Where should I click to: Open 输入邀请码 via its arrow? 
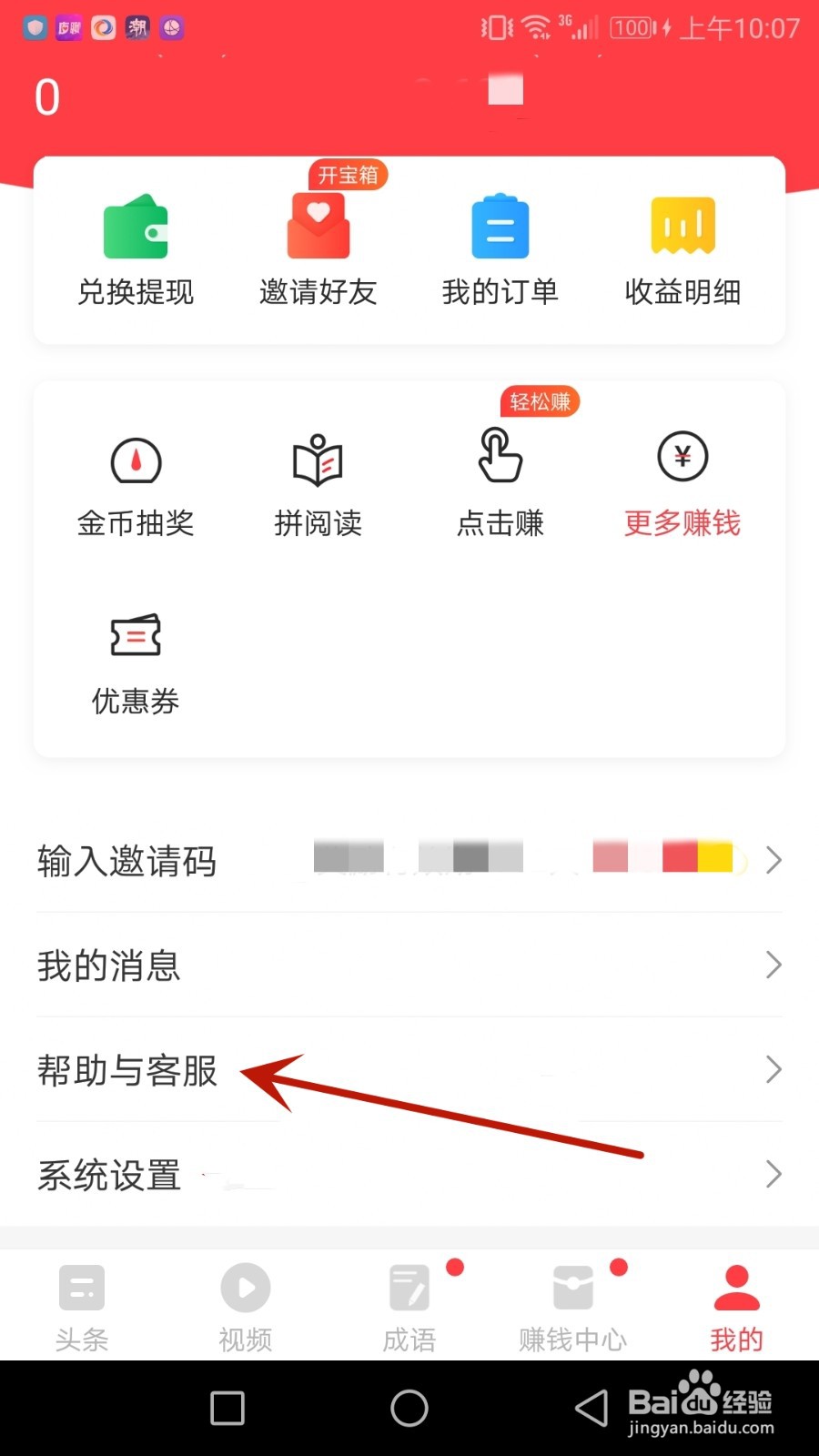(x=773, y=859)
